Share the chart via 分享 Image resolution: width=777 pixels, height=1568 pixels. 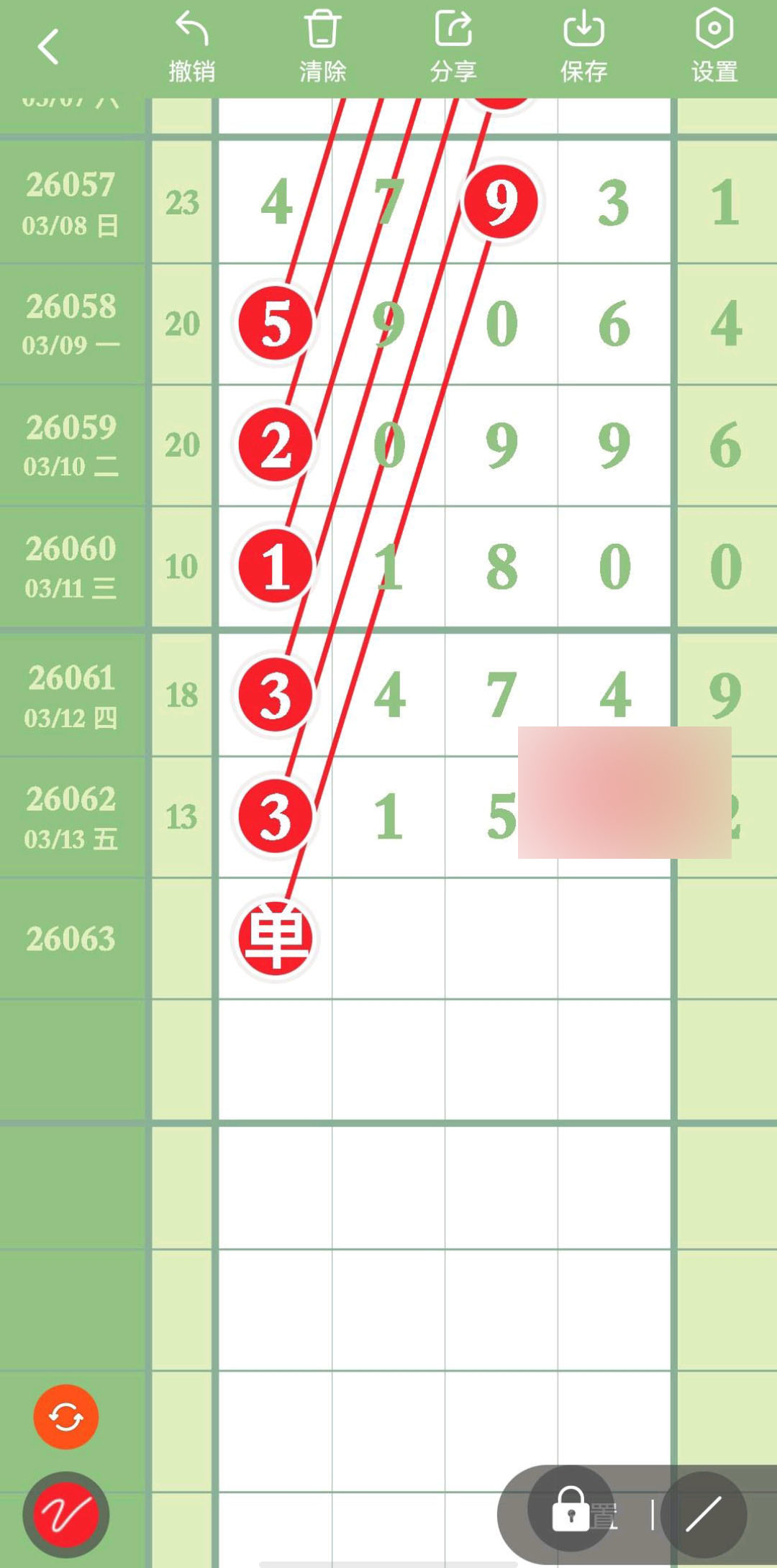(453, 47)
